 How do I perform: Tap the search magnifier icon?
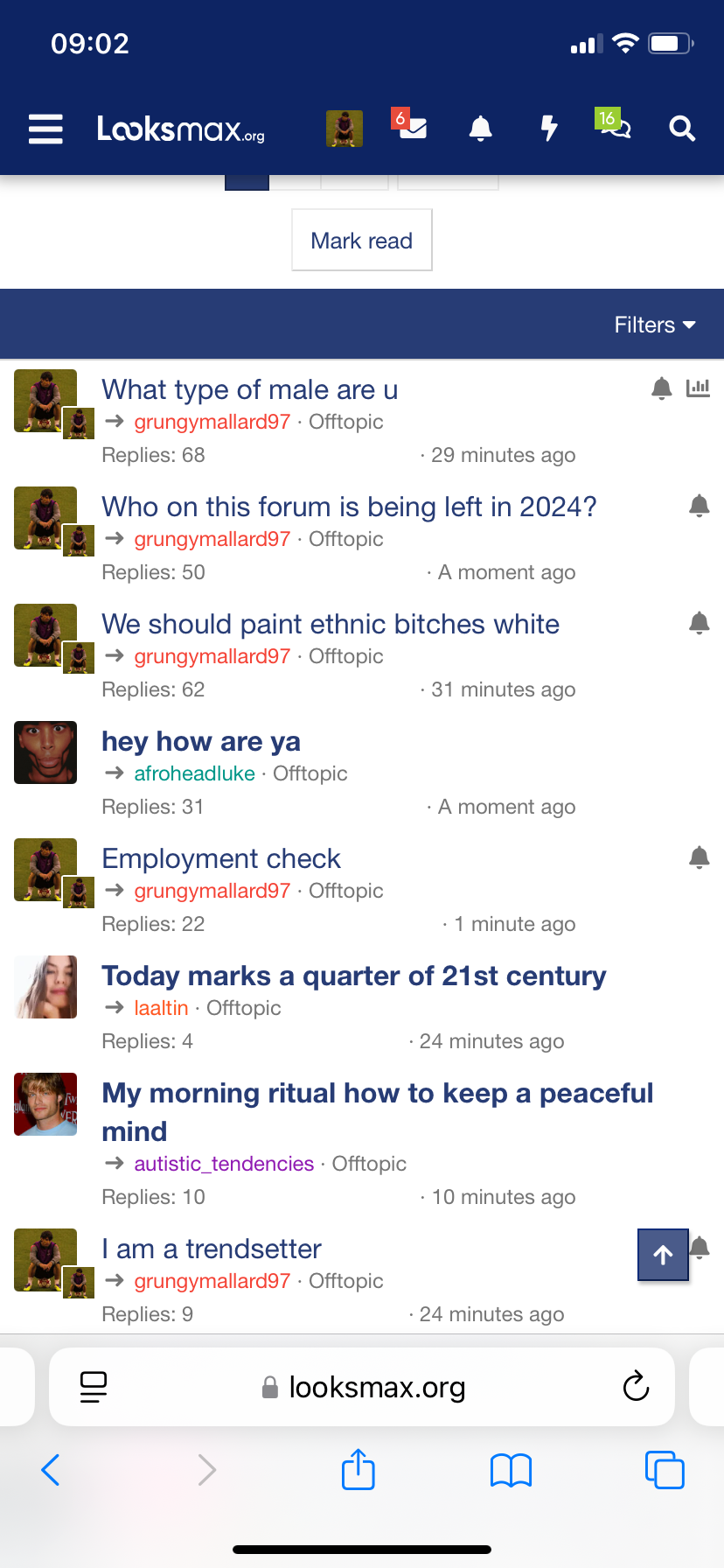click(682, 129)
